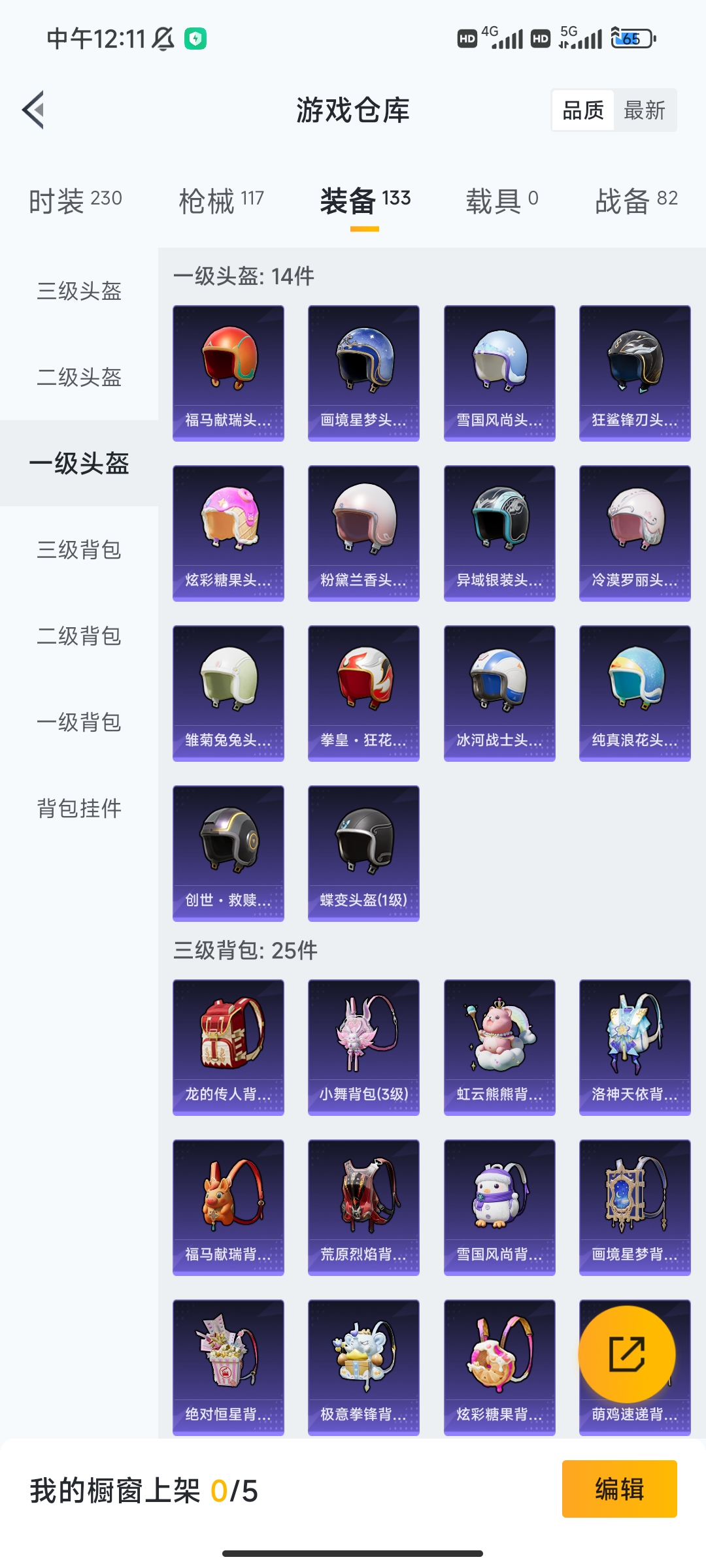Jump to the 二级头盔 section
The width and height of the screenshot is (706, 1568).
(77, 379)
